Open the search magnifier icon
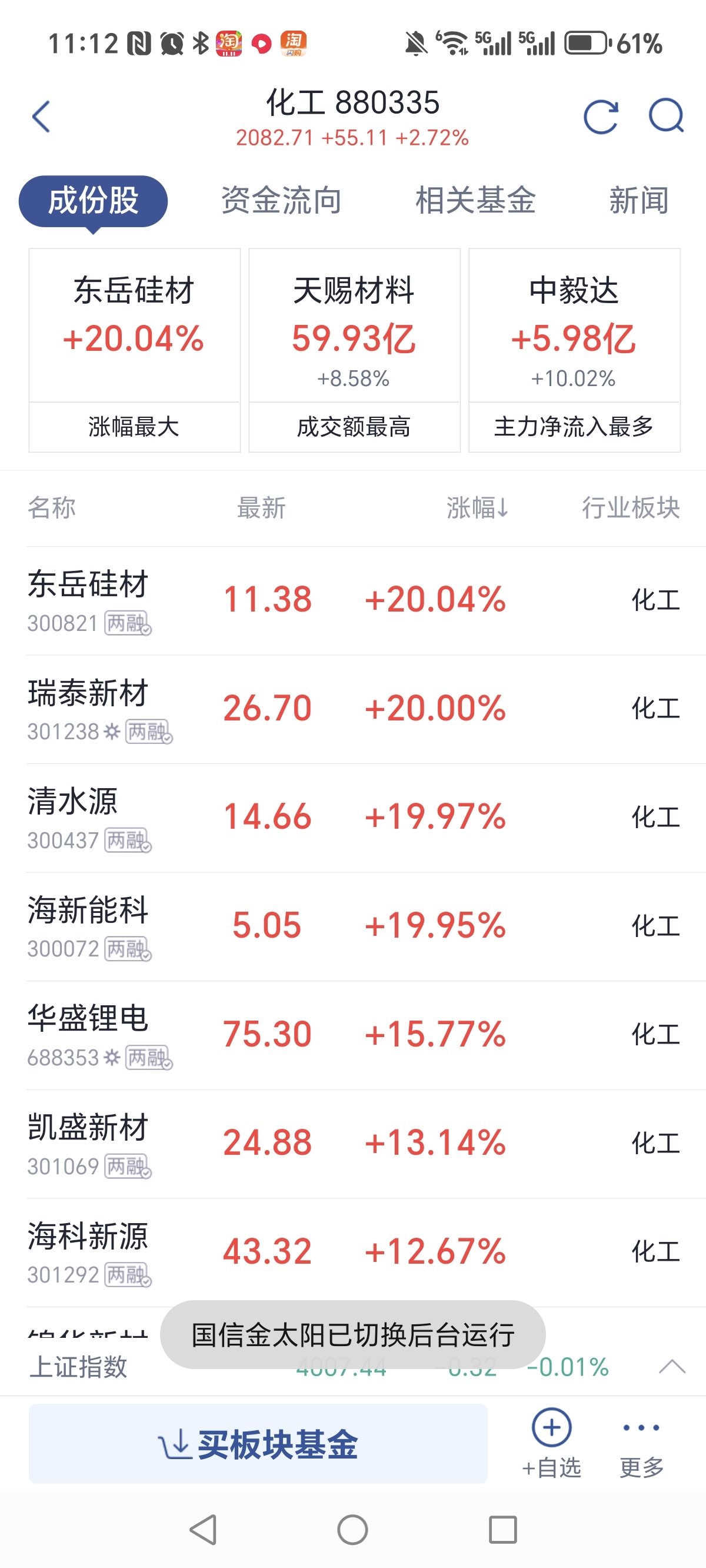This screenshot has height=1568, width=706. (x=666, y=117)
